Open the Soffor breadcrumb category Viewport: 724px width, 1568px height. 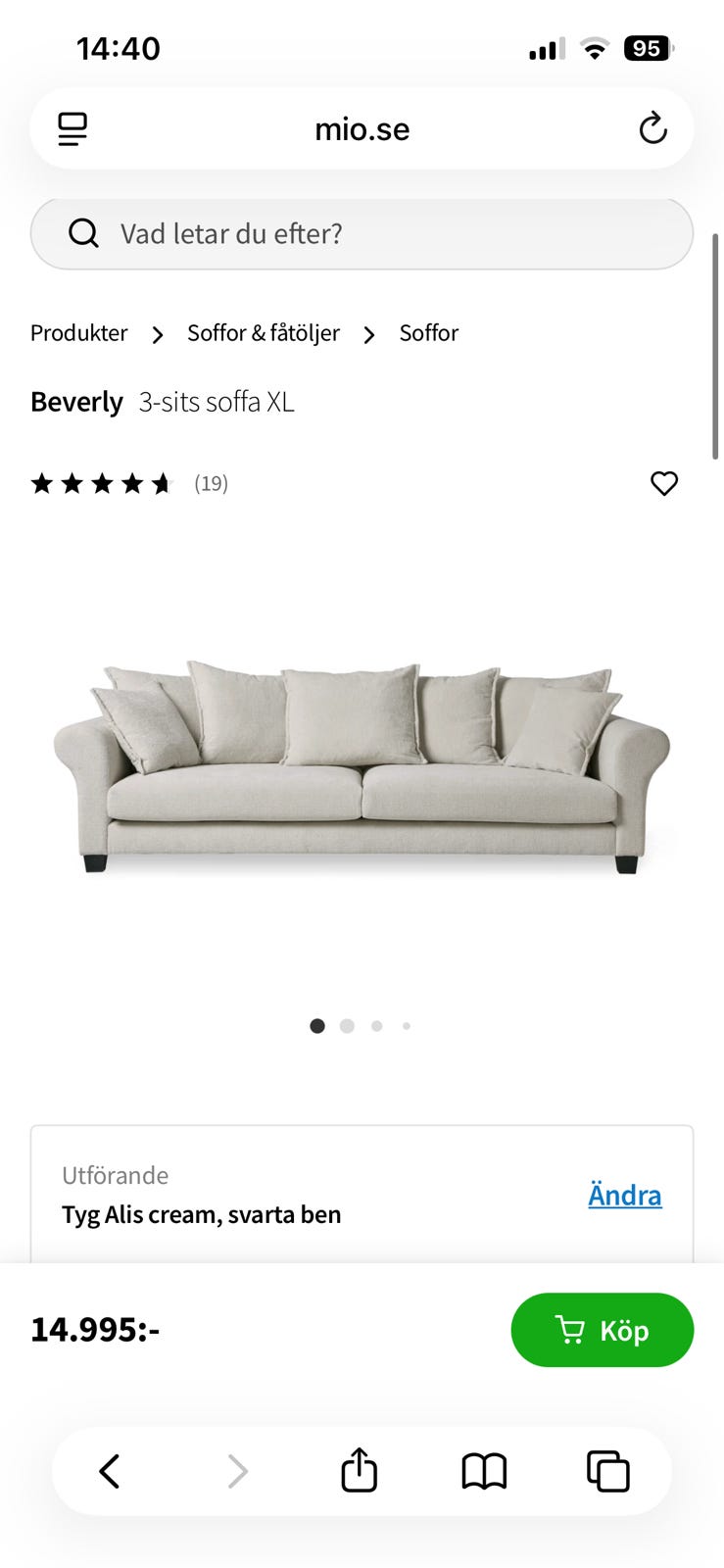428,333
